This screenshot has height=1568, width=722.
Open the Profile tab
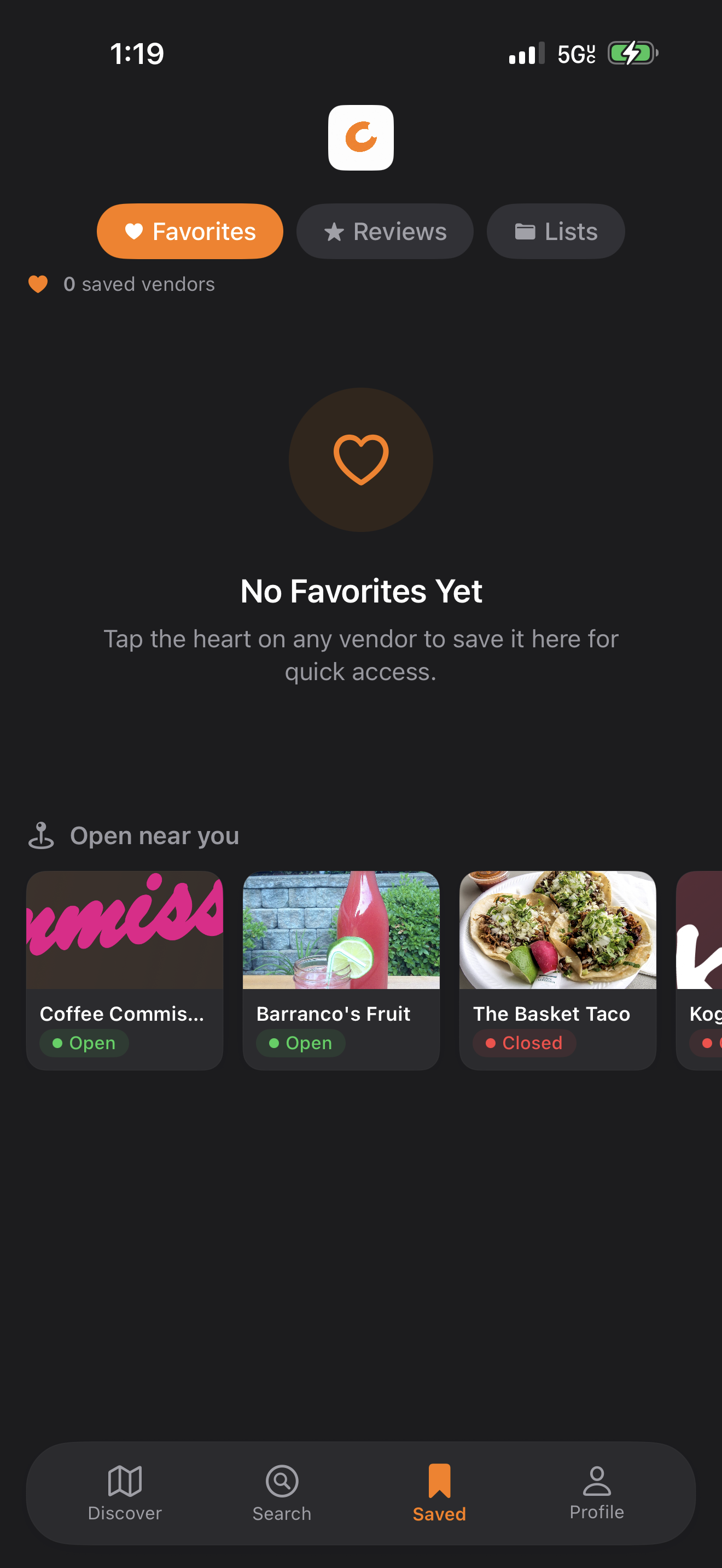pyautogui.click(x=597, y=1493)
